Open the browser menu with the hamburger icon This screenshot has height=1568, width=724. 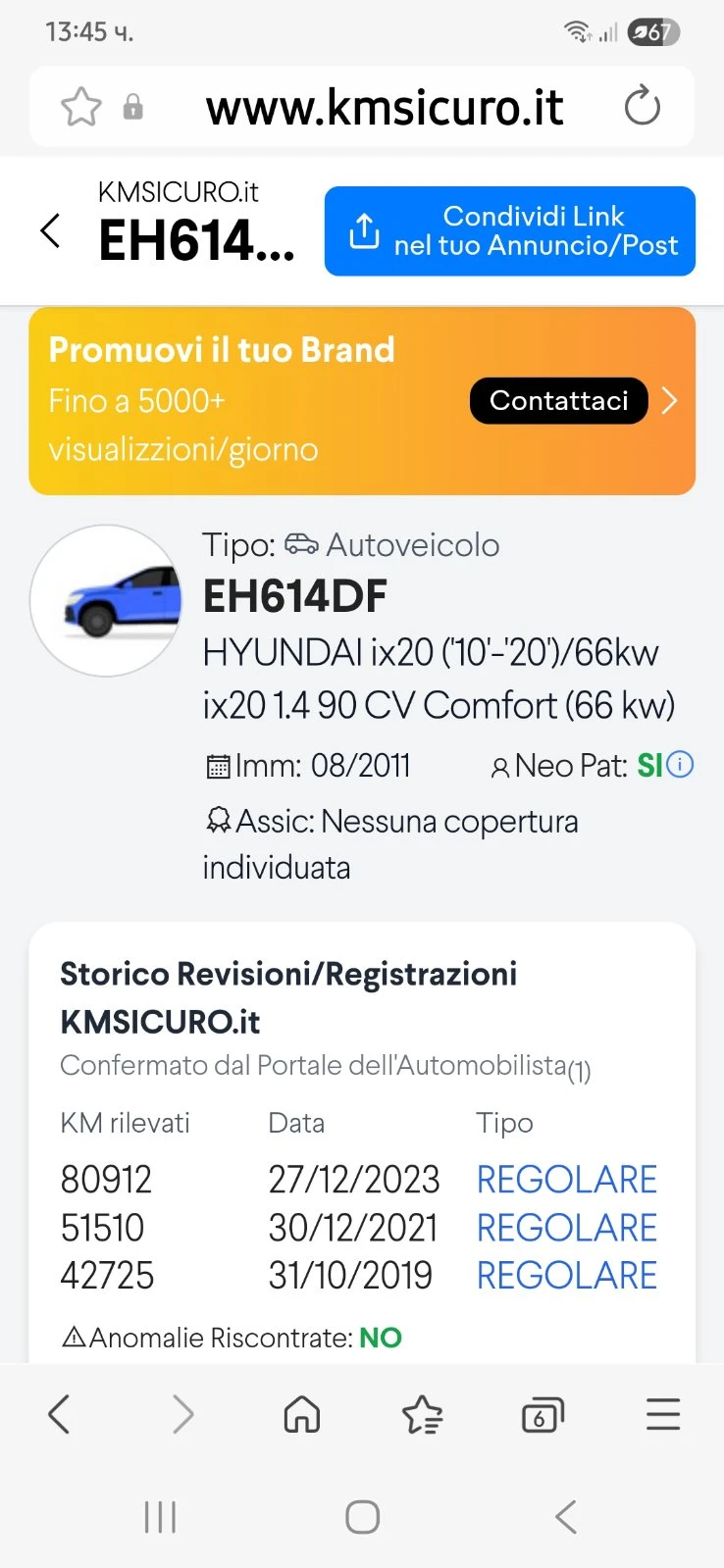coord(663,1414)
